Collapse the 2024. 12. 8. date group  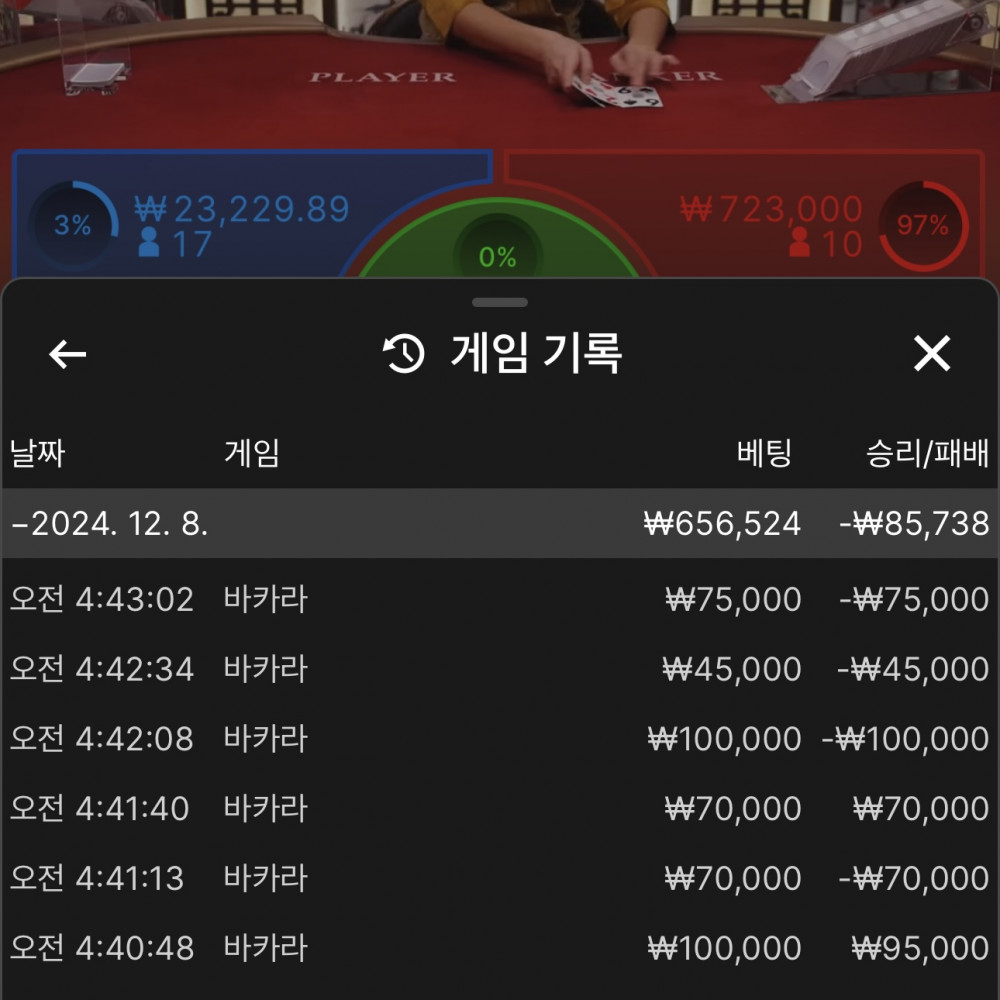tap(110, 523)
